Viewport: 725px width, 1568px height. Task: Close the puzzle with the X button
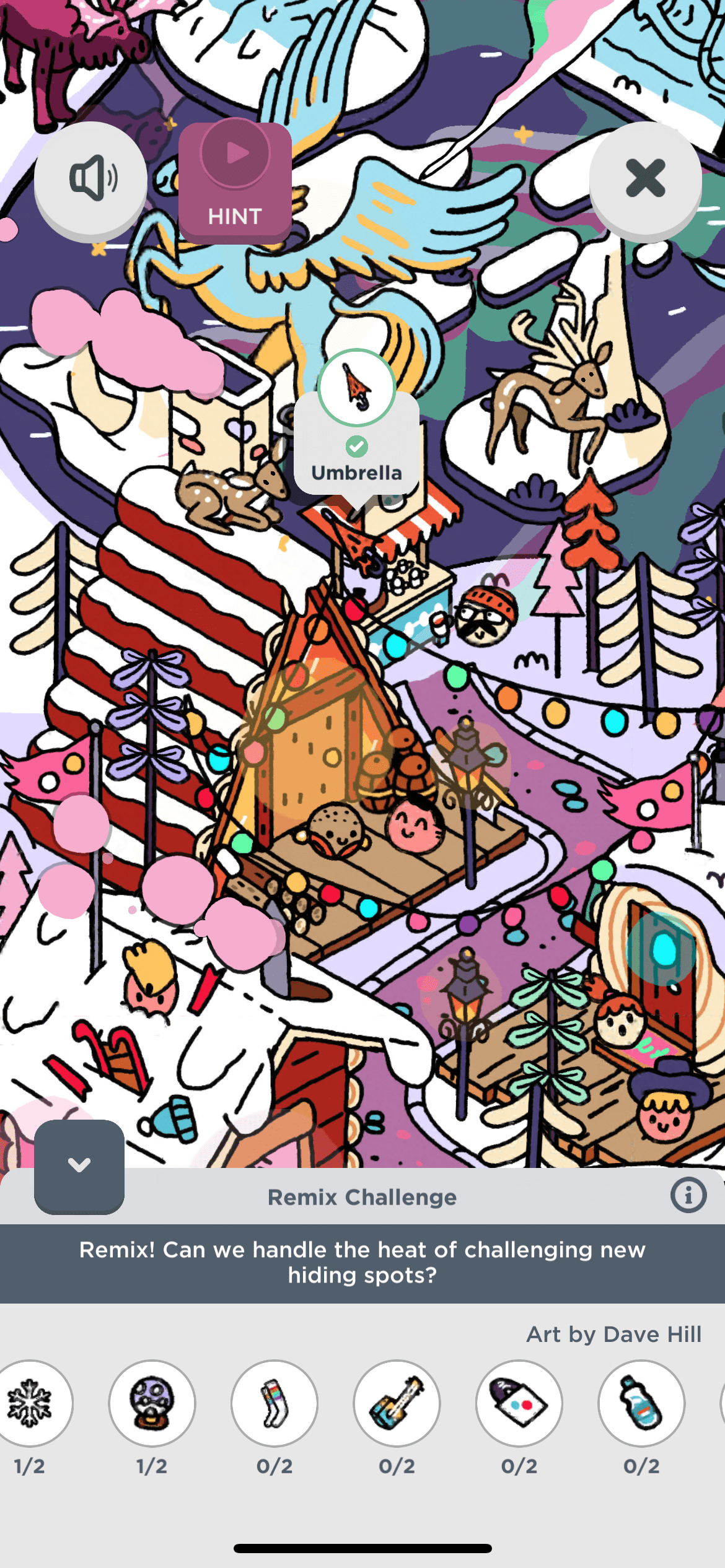[x=645, y=179]
